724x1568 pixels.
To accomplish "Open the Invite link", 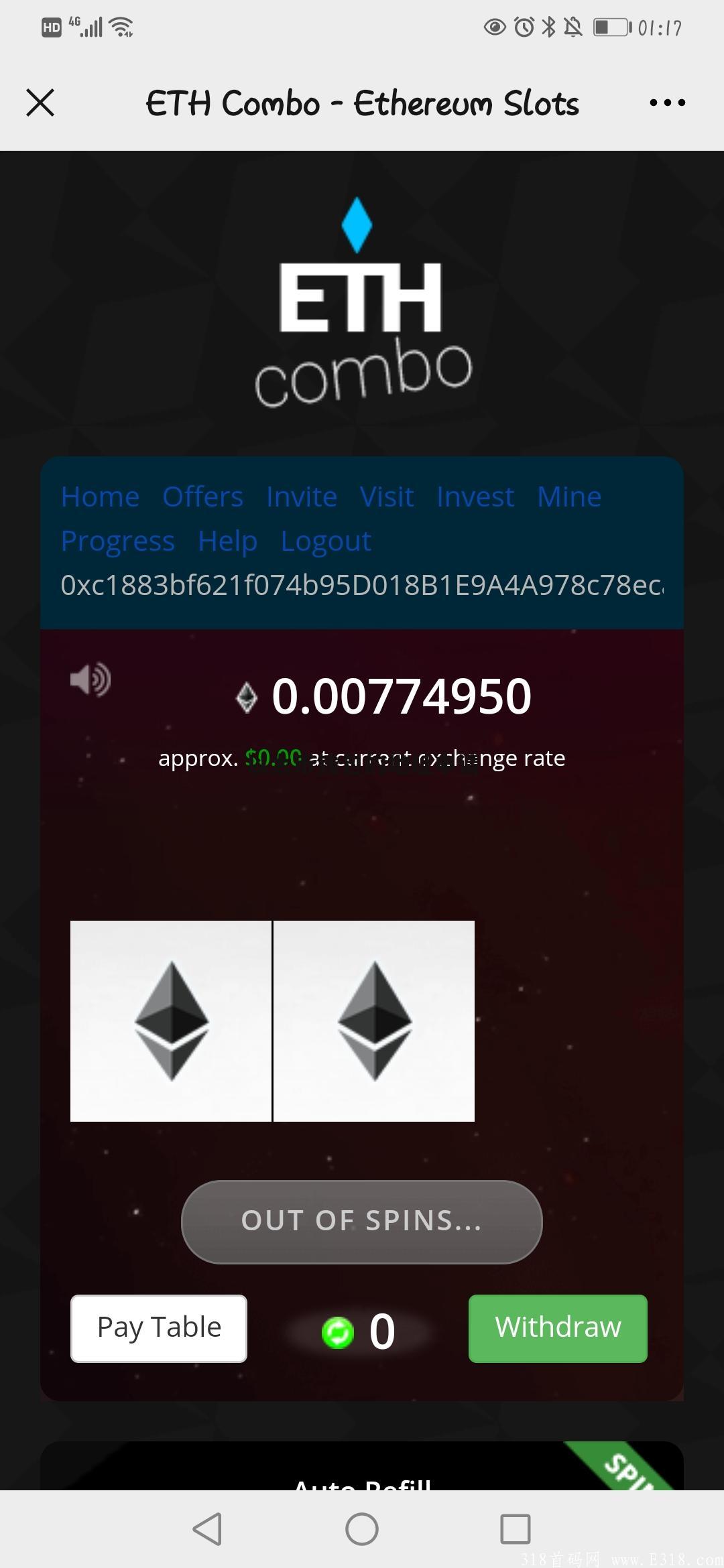I will 301,497.
